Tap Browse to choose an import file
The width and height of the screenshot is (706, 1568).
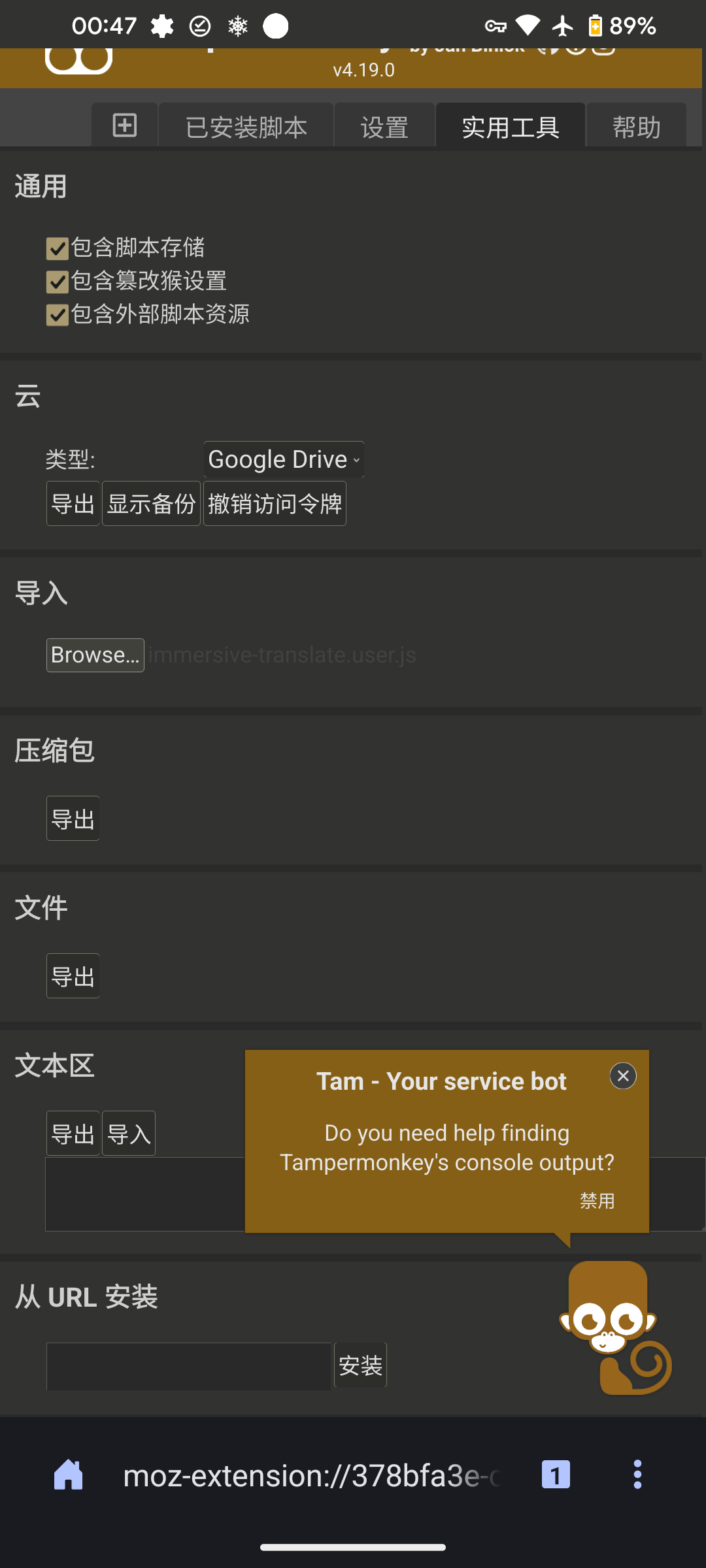point(95,655)
